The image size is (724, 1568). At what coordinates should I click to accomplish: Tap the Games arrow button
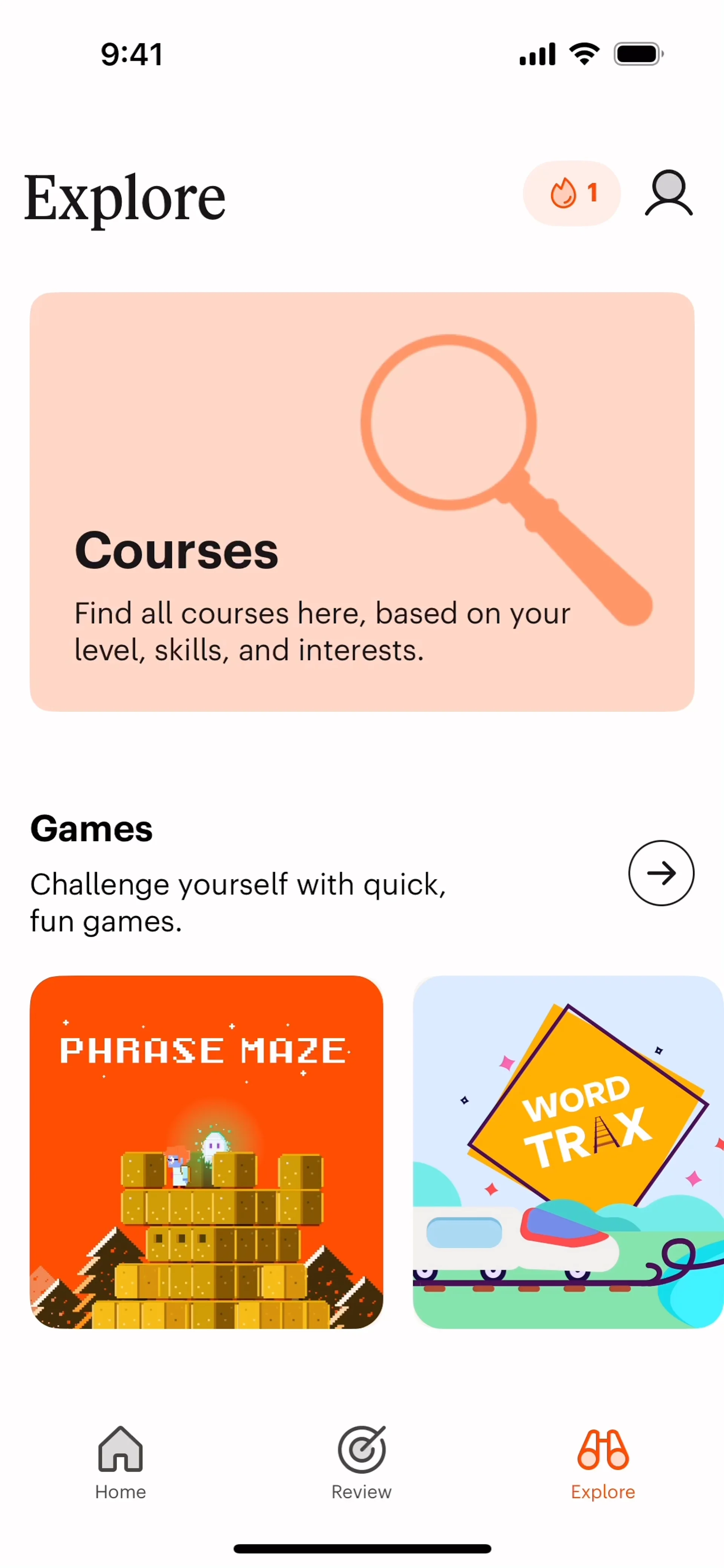coord(661,873)
